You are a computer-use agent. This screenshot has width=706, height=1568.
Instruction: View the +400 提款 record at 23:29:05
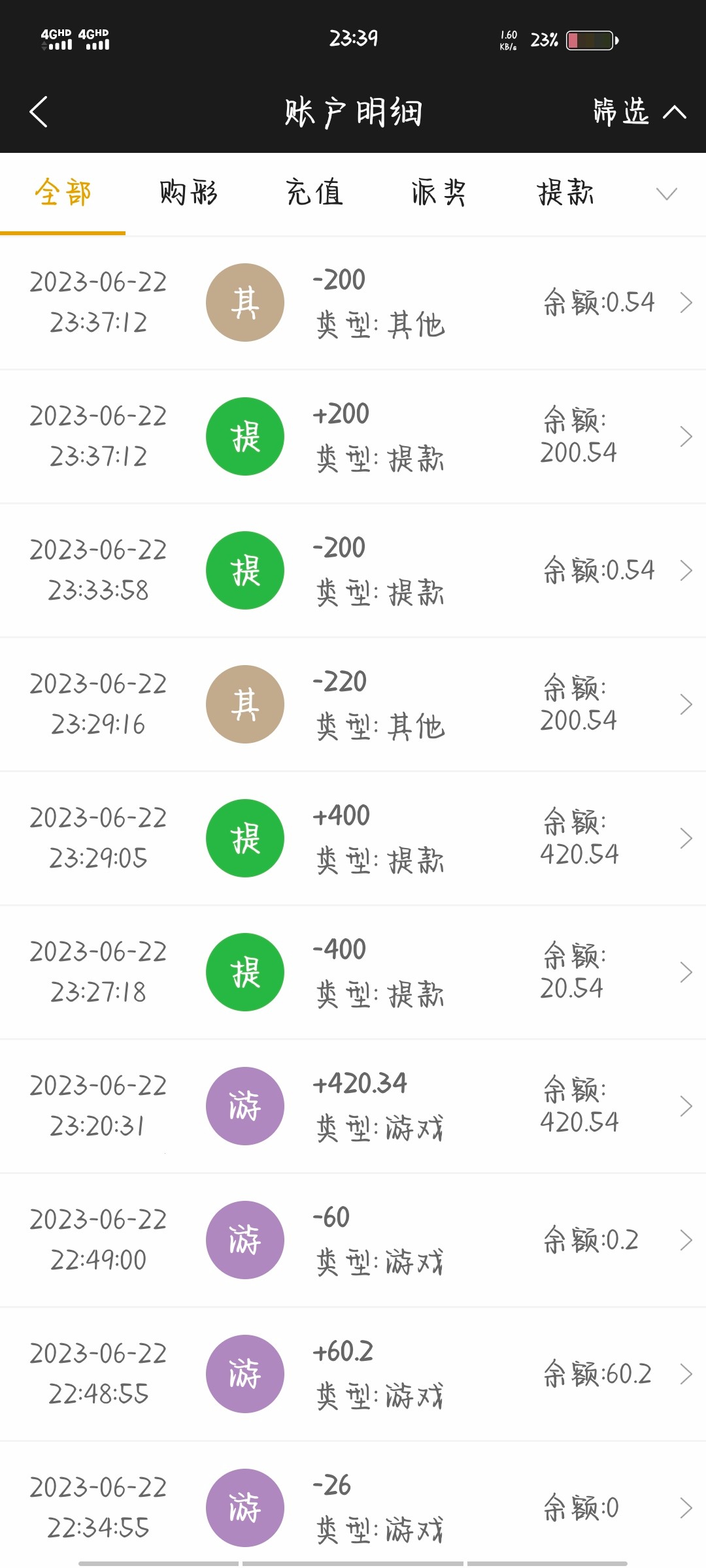click(x=353, y=838)
